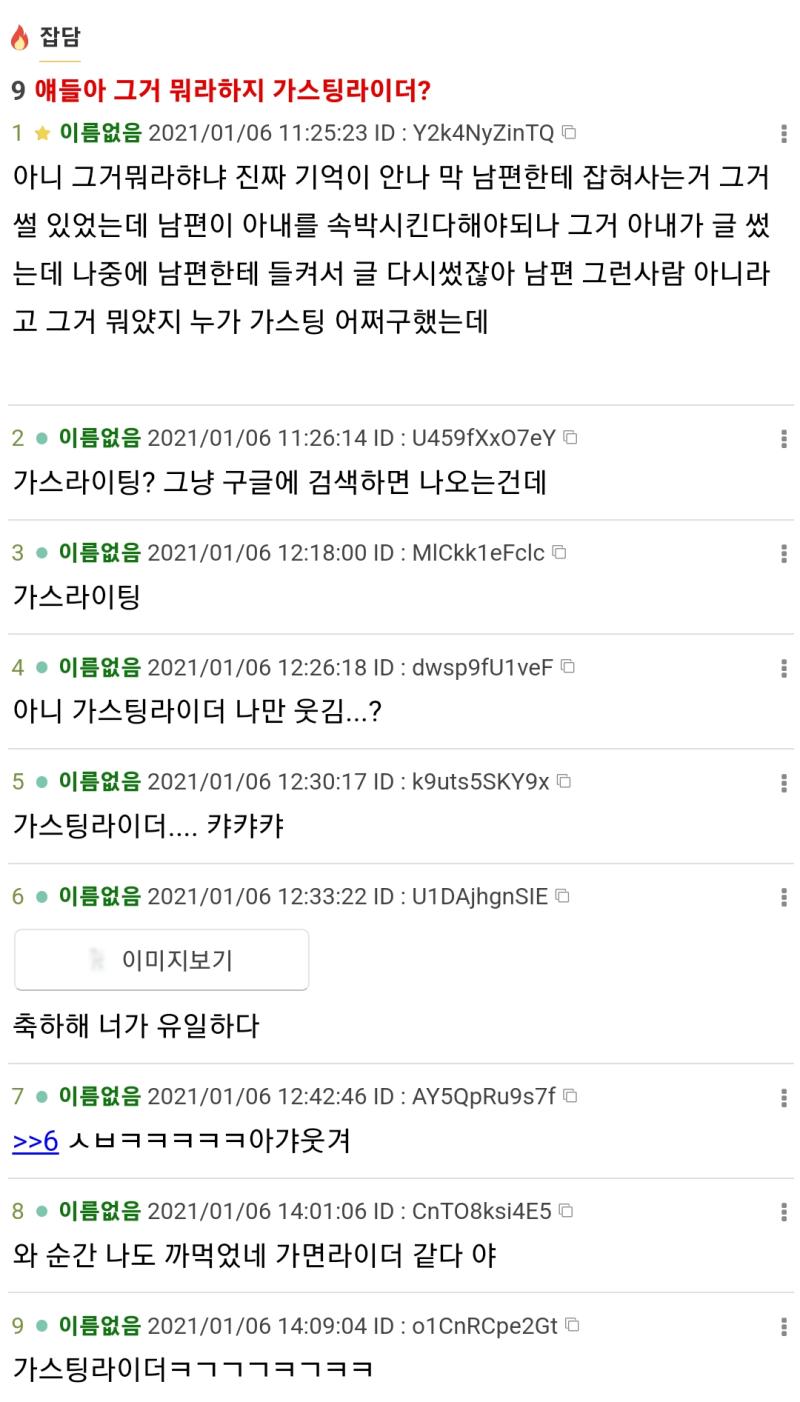Copy ID CnTO8ksi4E5 with the copy icon
Viewport: 800px width, 1402px height.
(x=566, y=1211)
